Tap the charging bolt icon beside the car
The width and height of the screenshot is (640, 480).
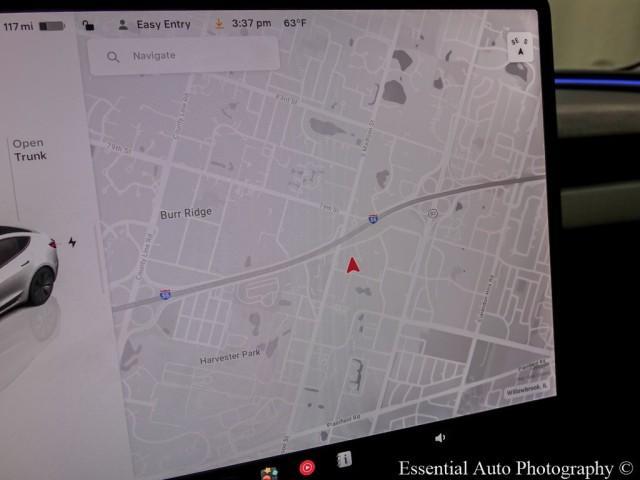(72, 242)
